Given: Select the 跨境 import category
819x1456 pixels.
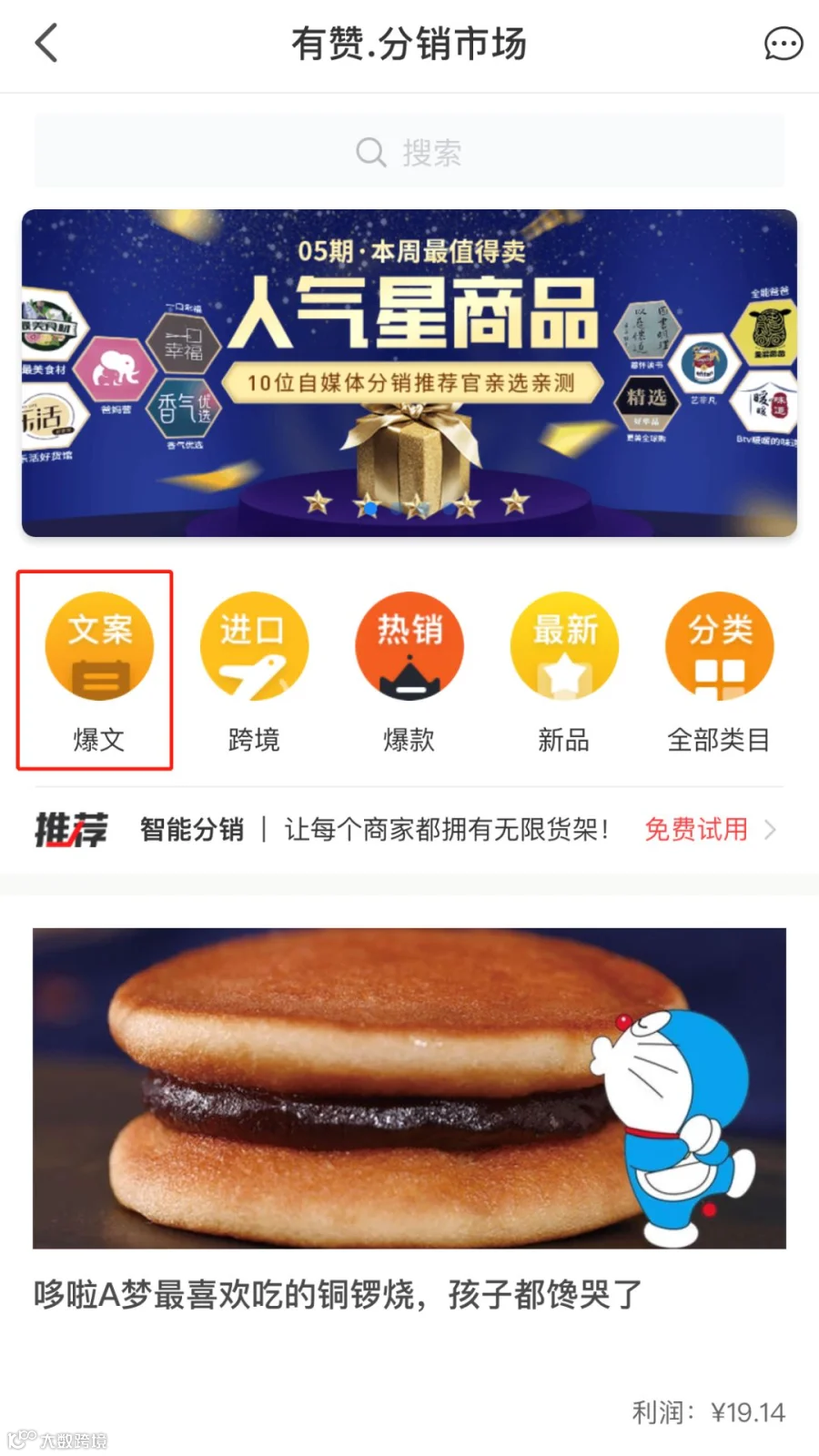Looking at the screenshot, I should [254, 672].
